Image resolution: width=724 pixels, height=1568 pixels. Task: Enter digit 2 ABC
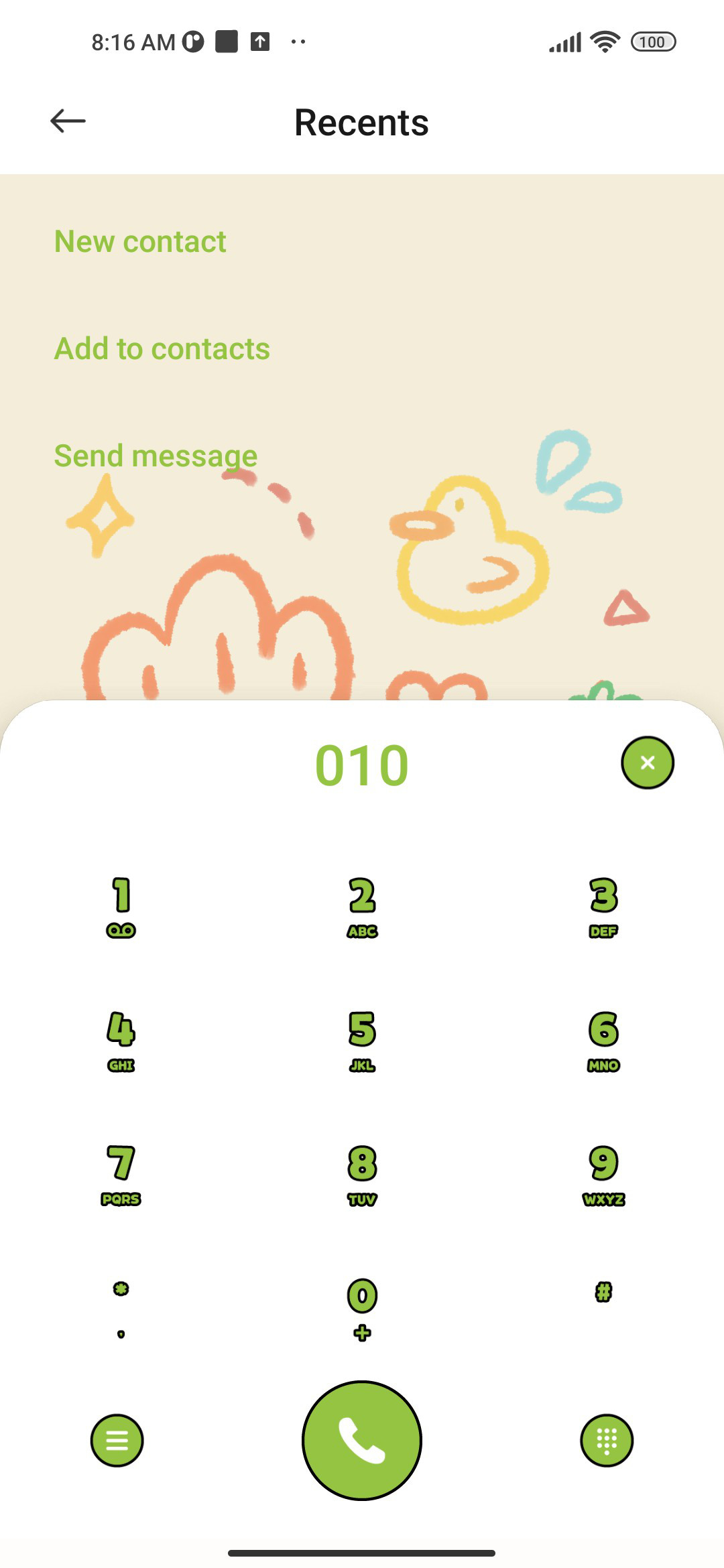pyautogui.click(x=362, y=907)
